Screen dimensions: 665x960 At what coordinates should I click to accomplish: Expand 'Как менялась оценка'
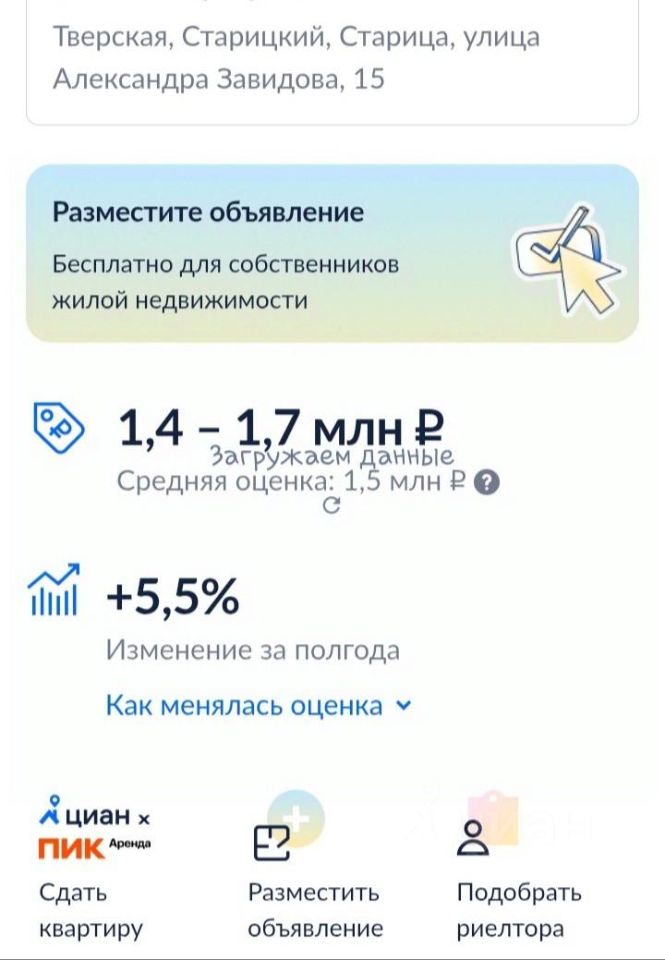[258, 706]
